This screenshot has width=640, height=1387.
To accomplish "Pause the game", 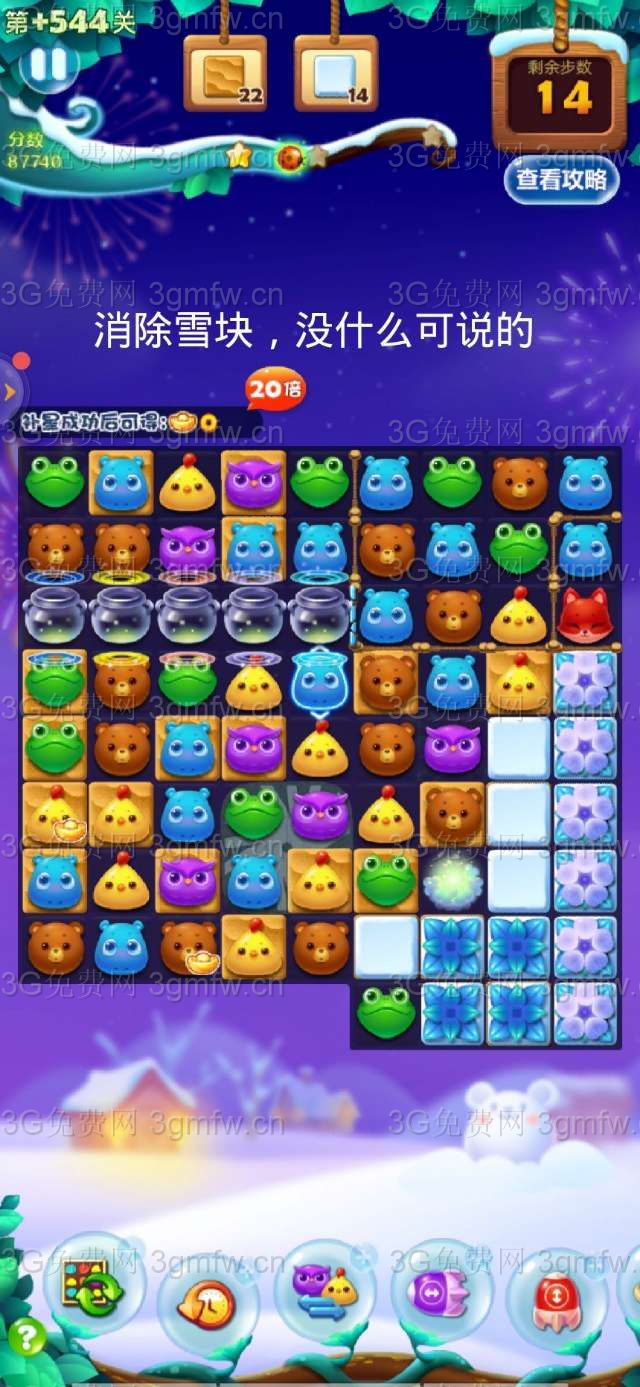I will pos(47,65).
